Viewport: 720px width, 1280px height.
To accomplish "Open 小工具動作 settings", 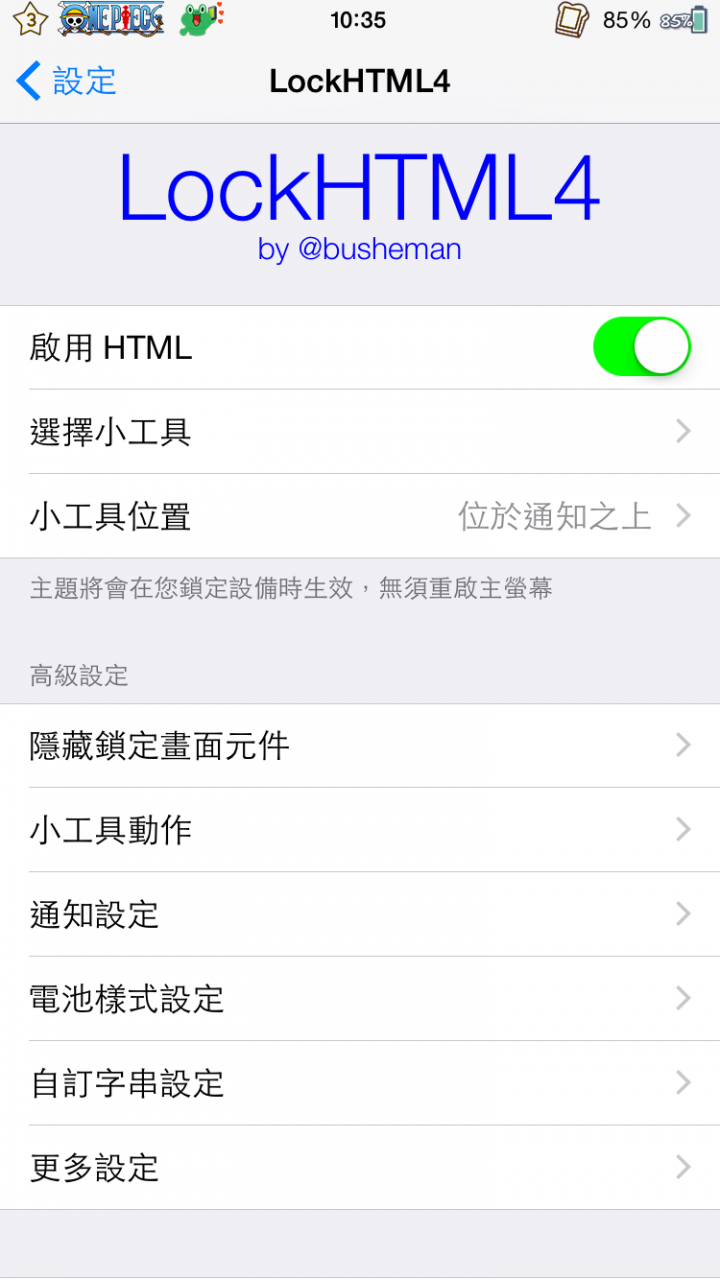I will coord(360,830).
